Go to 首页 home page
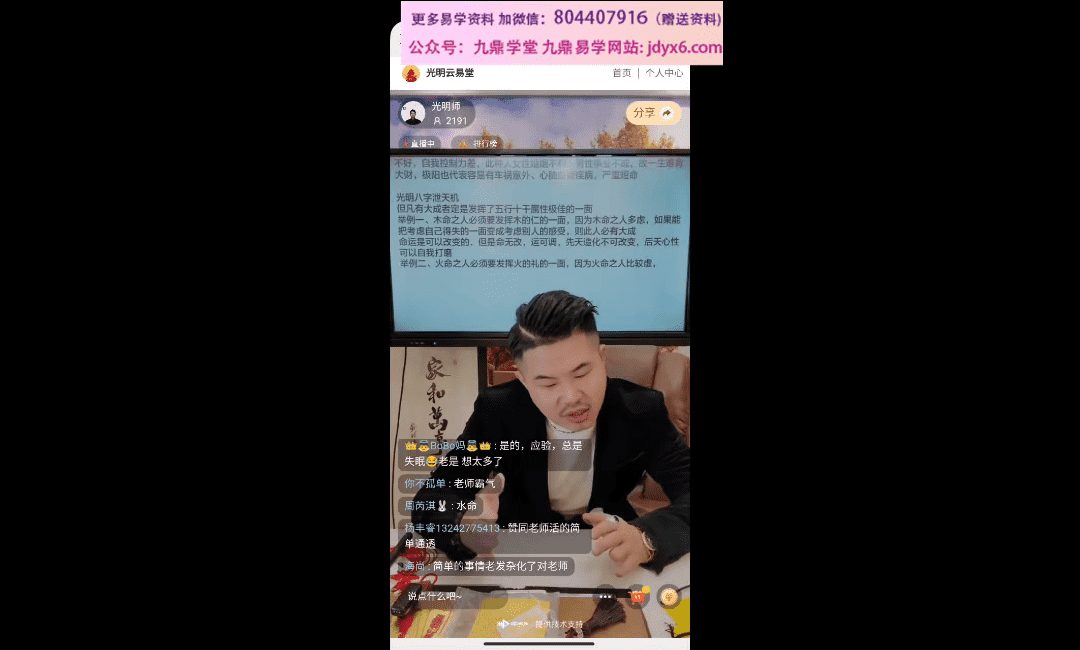Image resolution: width=1080 pixels, height=650 pixels. click(x=621, y=73)
